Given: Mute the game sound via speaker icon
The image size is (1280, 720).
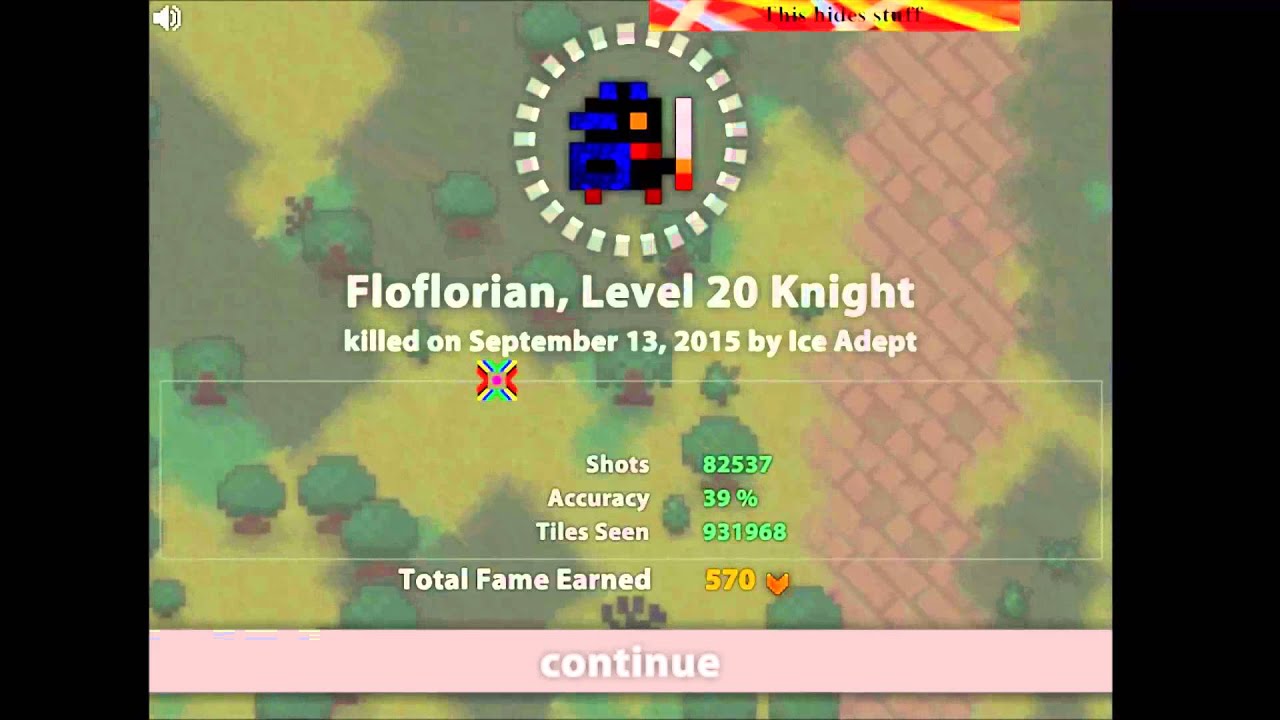Looking at the screenshot, I should coord(167,17).
